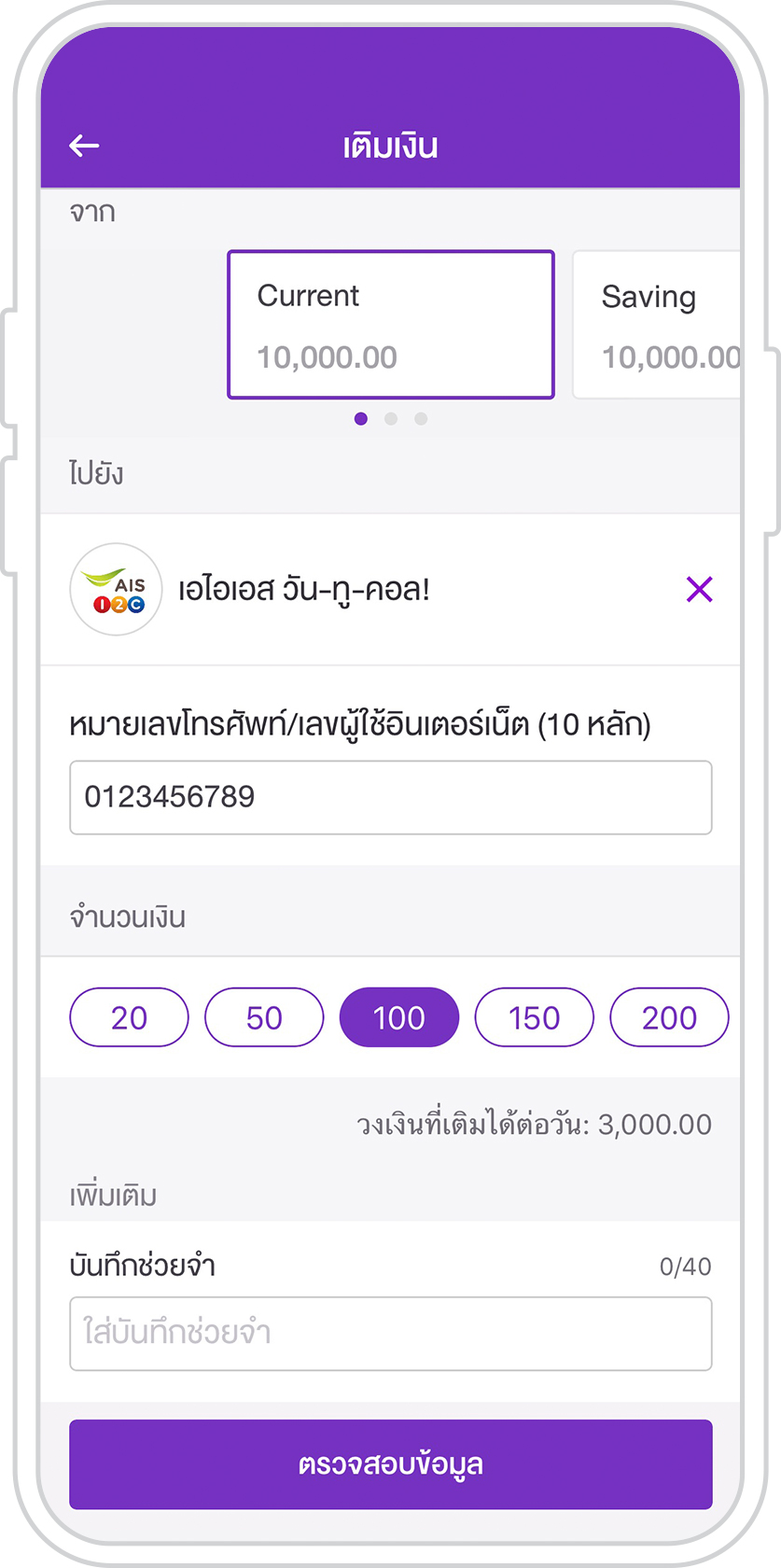Remove the AIS One-2-Call biller

click(699, 589)
